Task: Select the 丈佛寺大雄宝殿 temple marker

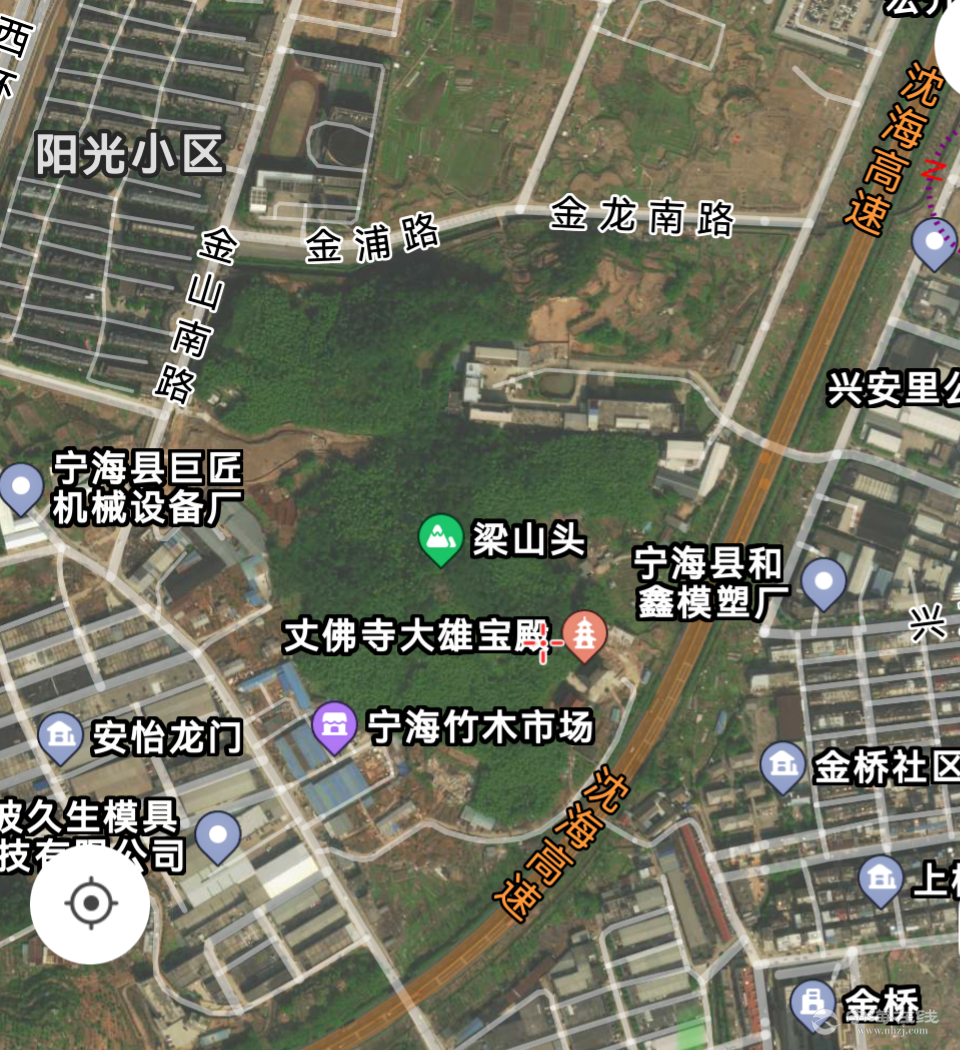Action: point(584,635)
